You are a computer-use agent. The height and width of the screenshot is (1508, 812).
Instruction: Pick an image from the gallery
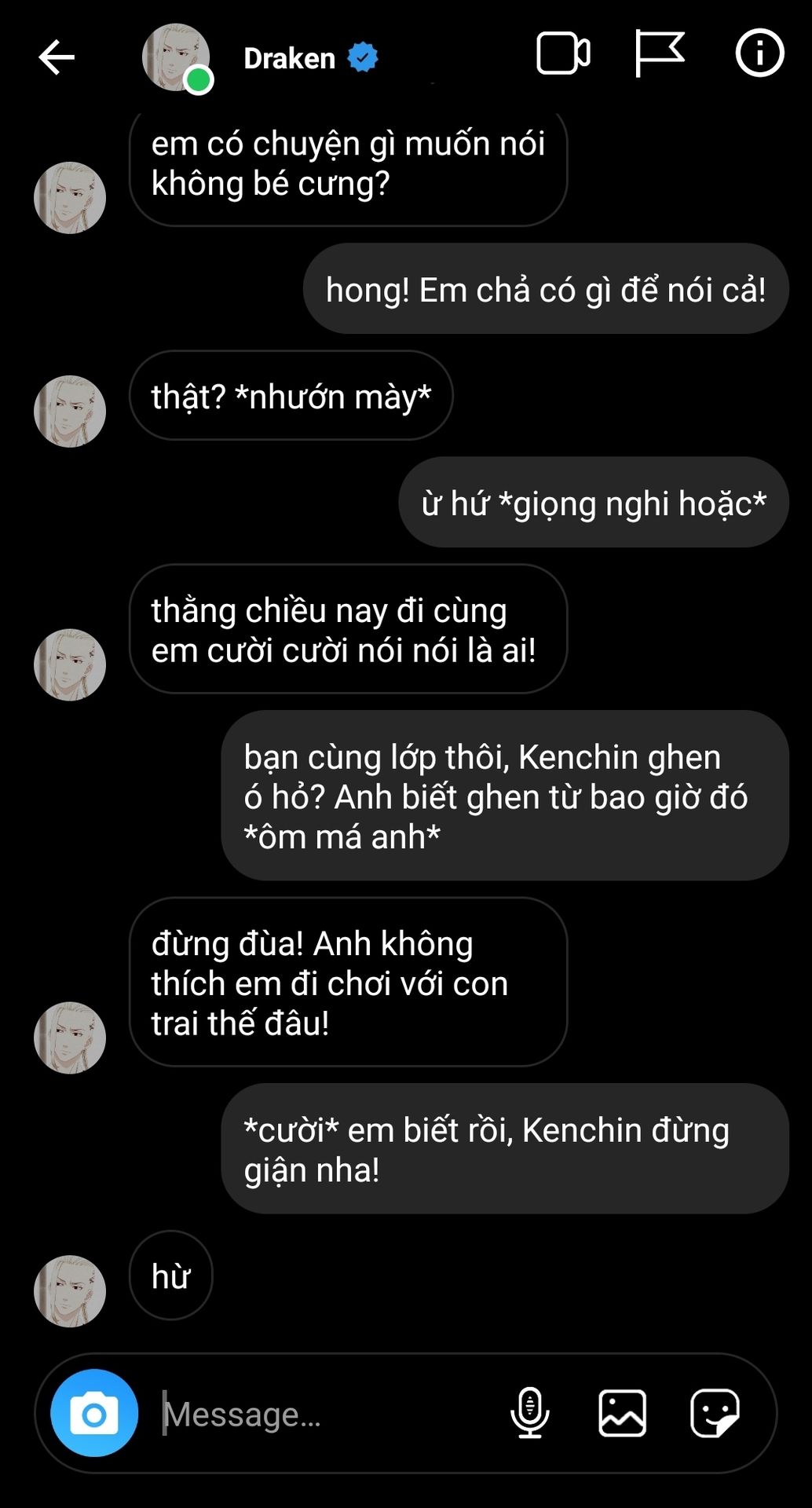622,1413
